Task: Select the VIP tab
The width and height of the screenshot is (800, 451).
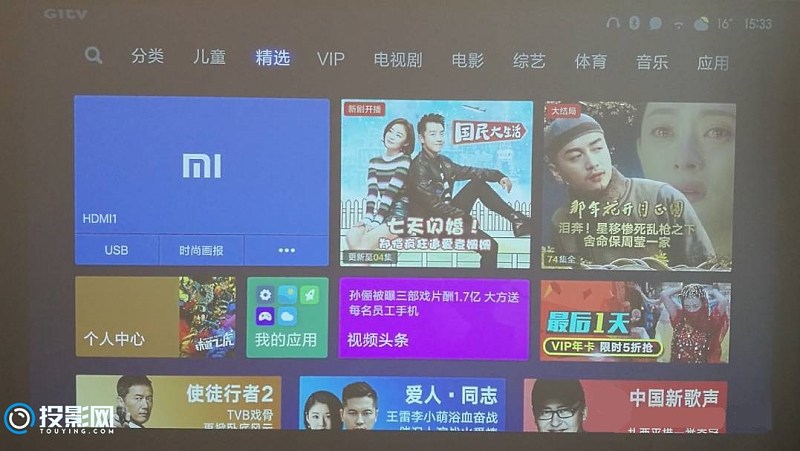Action: click(331, 59)
